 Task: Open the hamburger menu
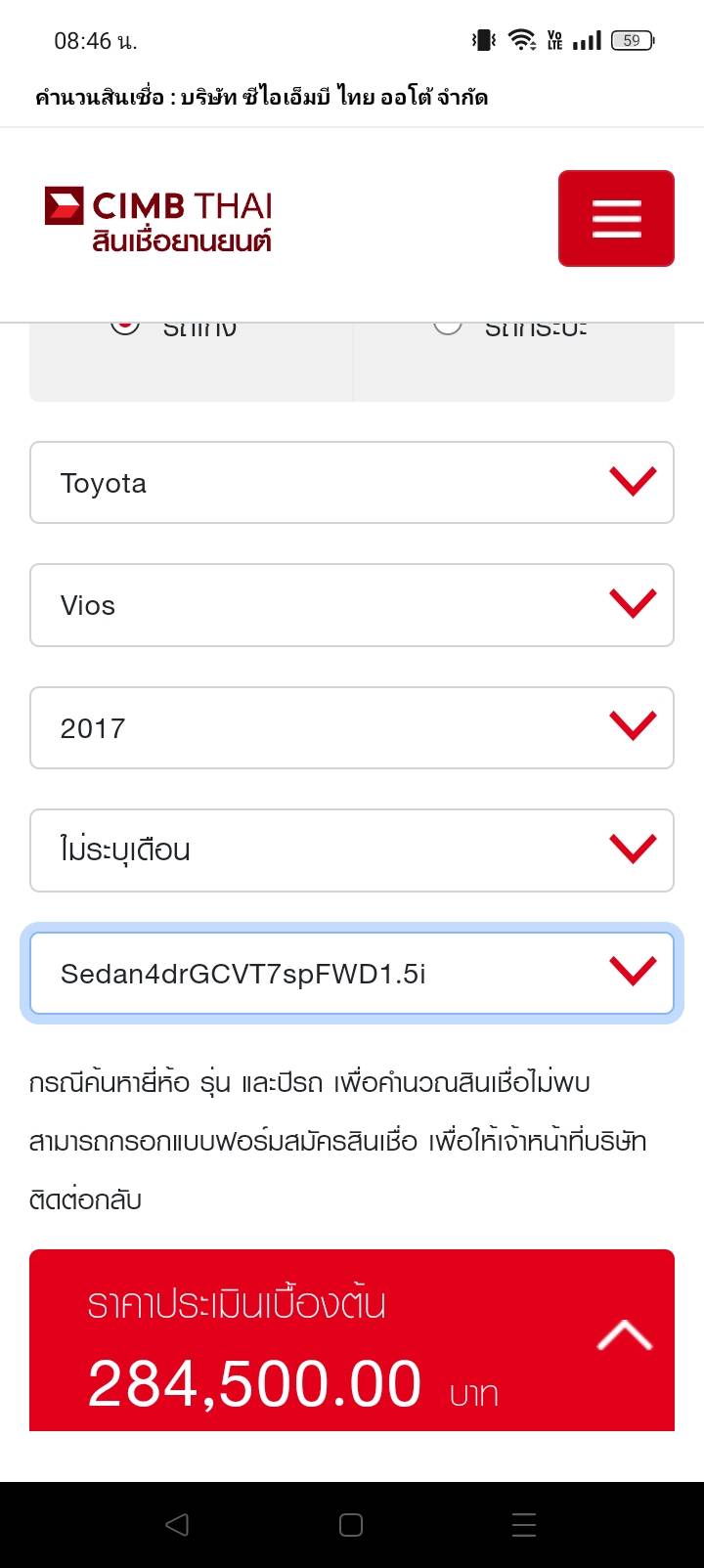click(x=616, y=218)
